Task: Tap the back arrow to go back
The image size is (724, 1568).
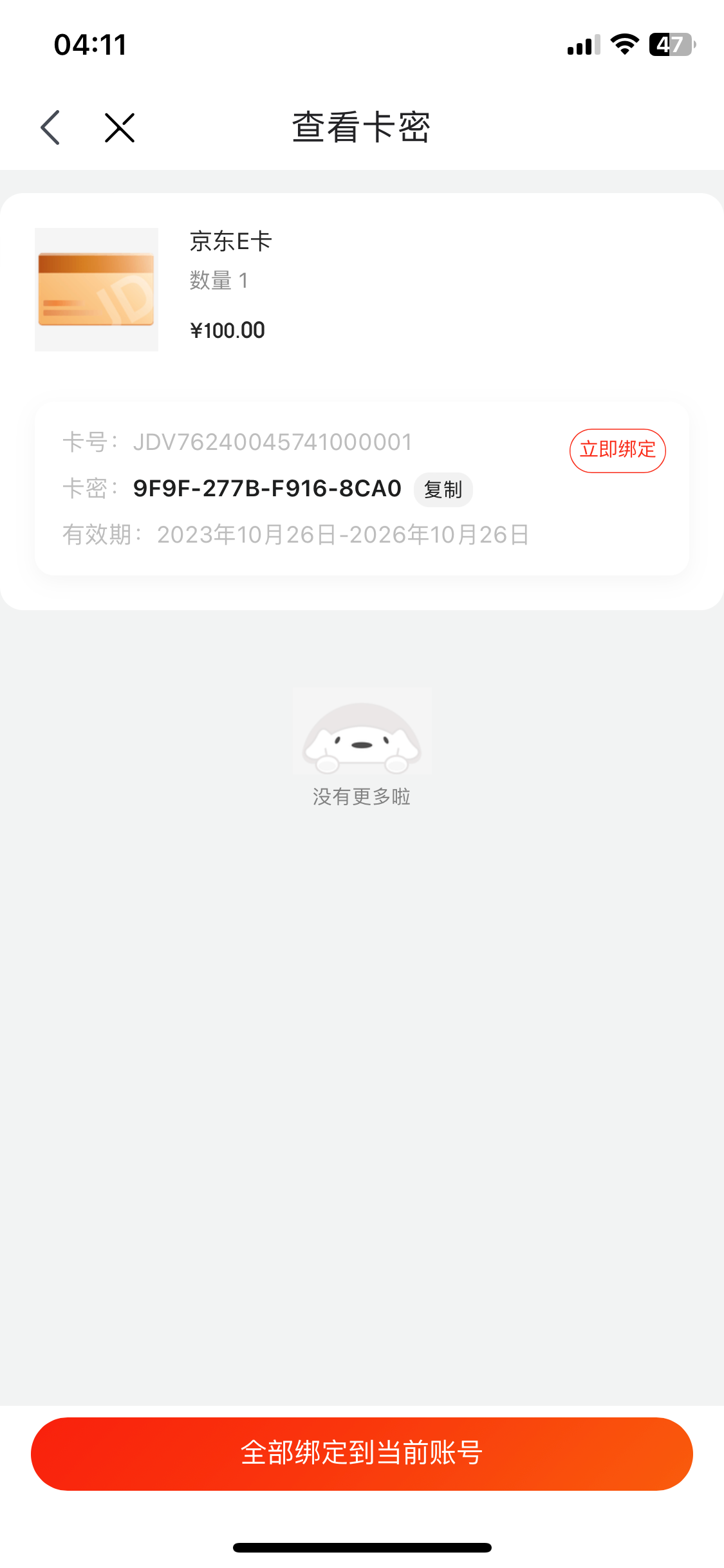Action: click(x=50, y=127)
